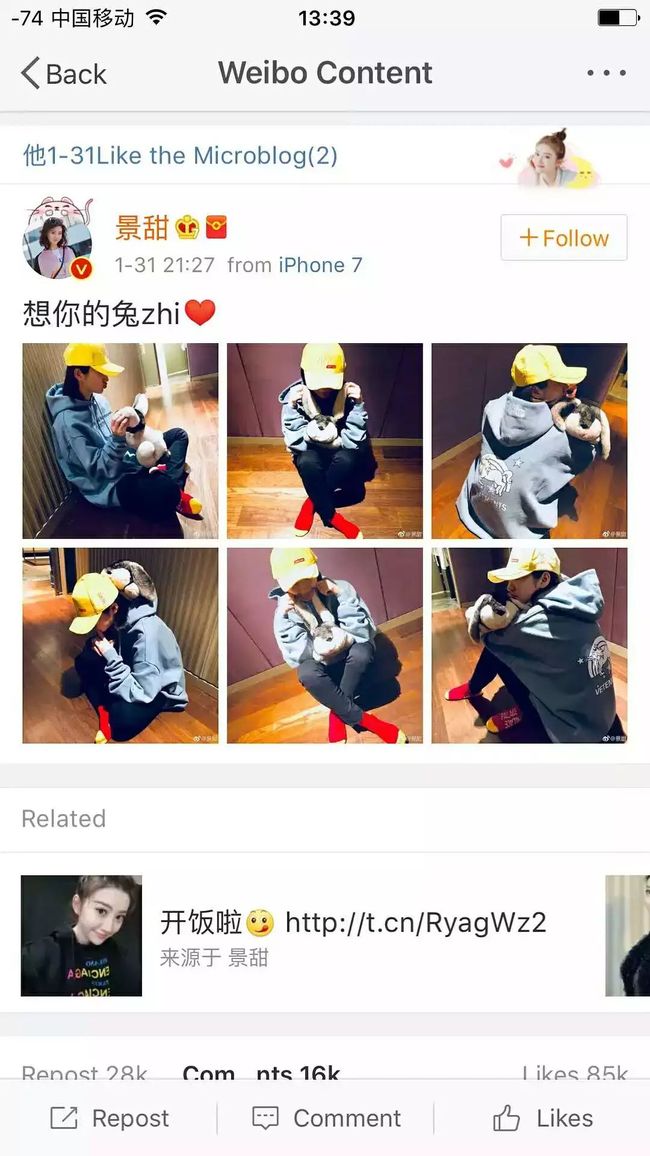Switch to the Repost 28k tab
The width and height of the screenshot is (650, 1156).
click(x=85, y=1073)
